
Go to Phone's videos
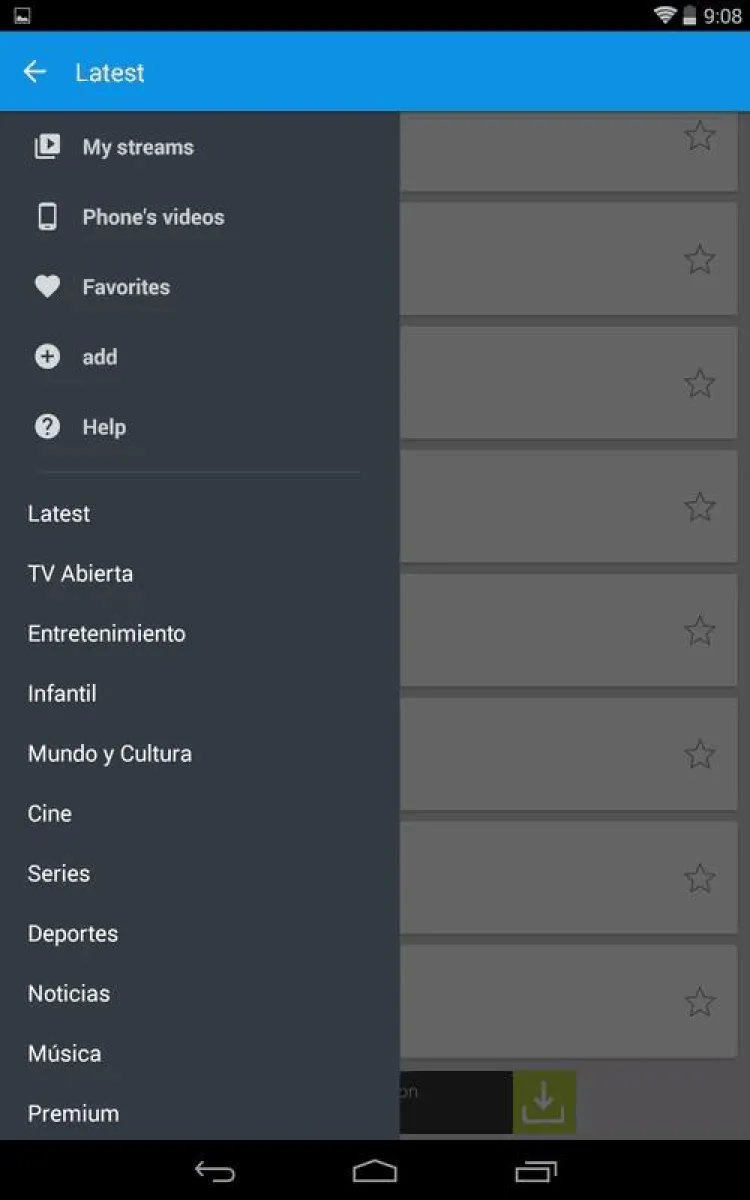(153, 217)
